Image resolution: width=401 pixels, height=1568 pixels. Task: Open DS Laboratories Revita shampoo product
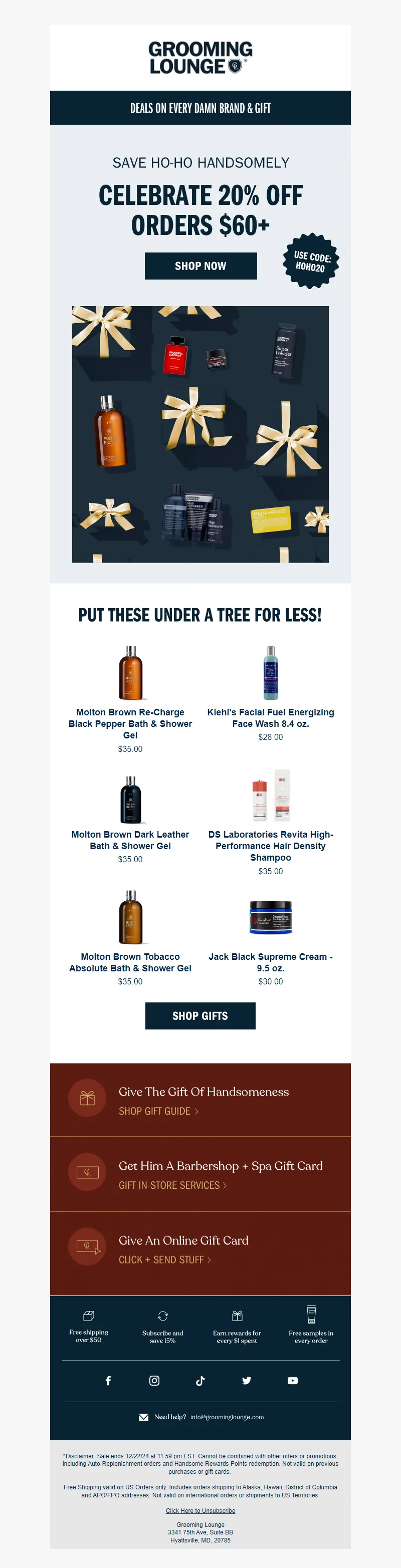(271, 846)
